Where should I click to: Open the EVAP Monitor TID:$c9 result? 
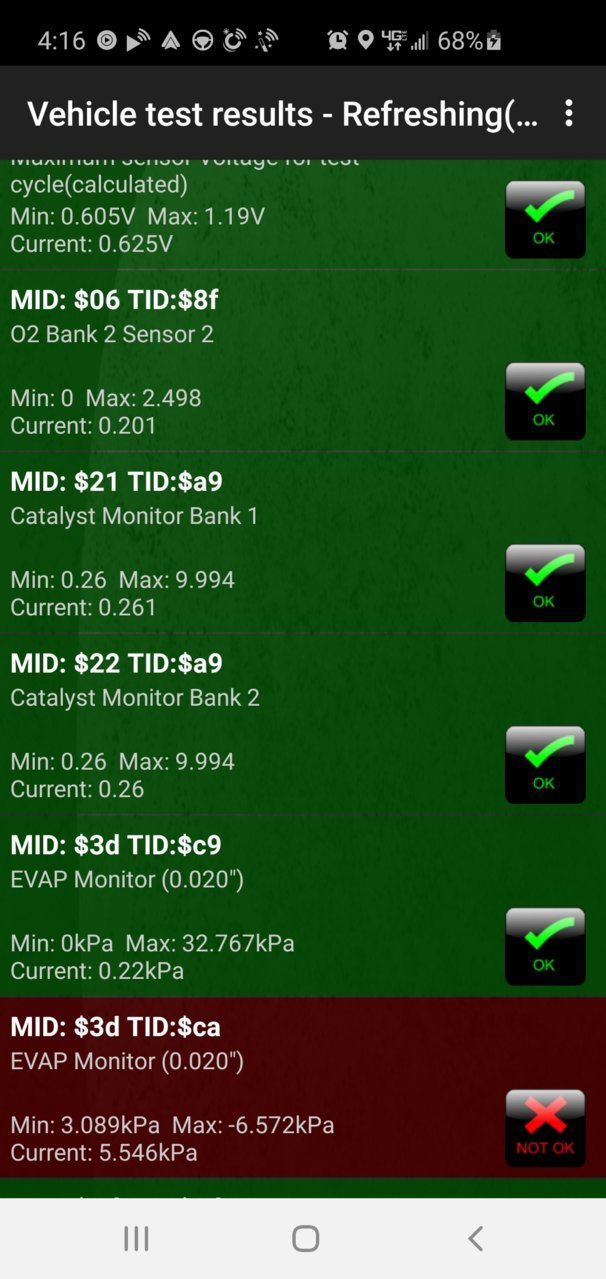303,907
